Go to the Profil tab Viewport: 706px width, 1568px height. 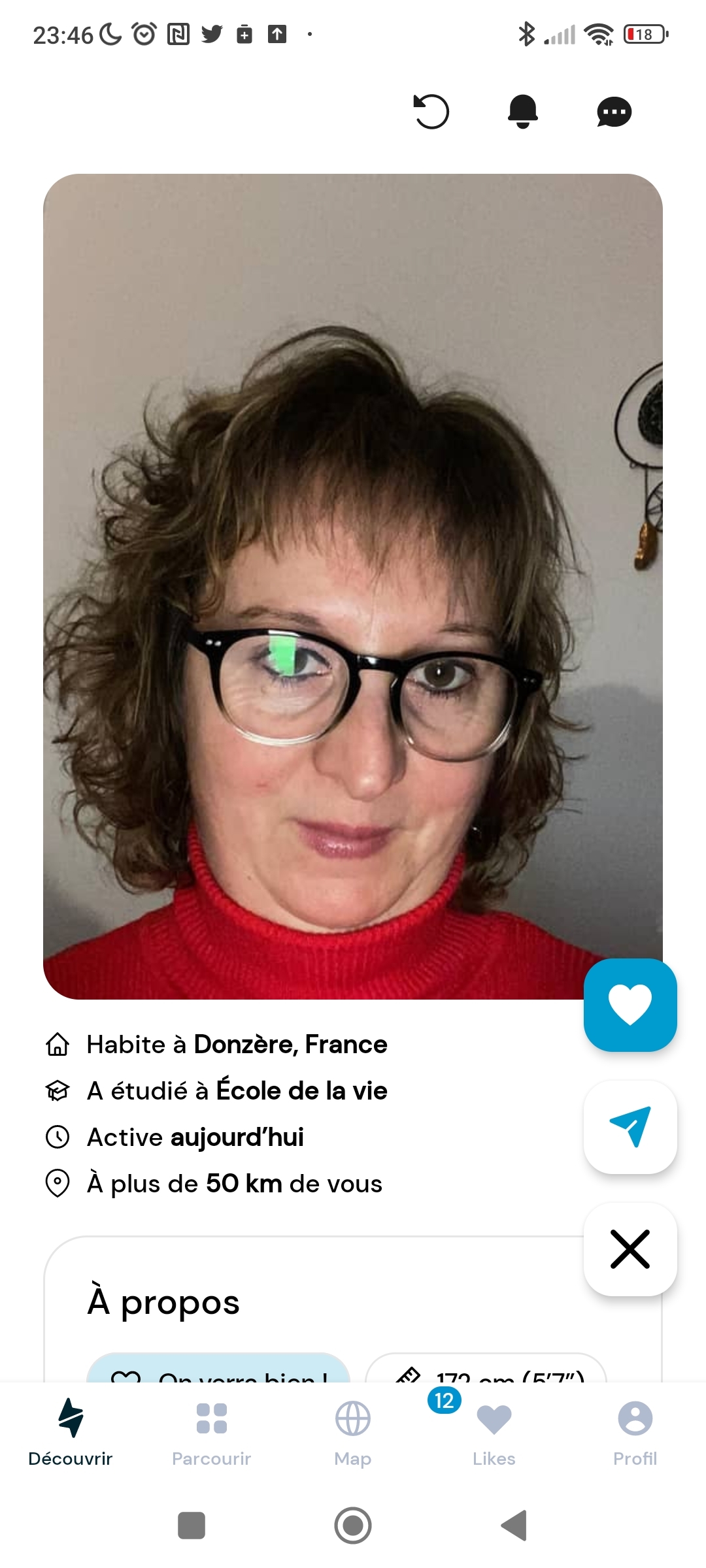coord(635,1432)
